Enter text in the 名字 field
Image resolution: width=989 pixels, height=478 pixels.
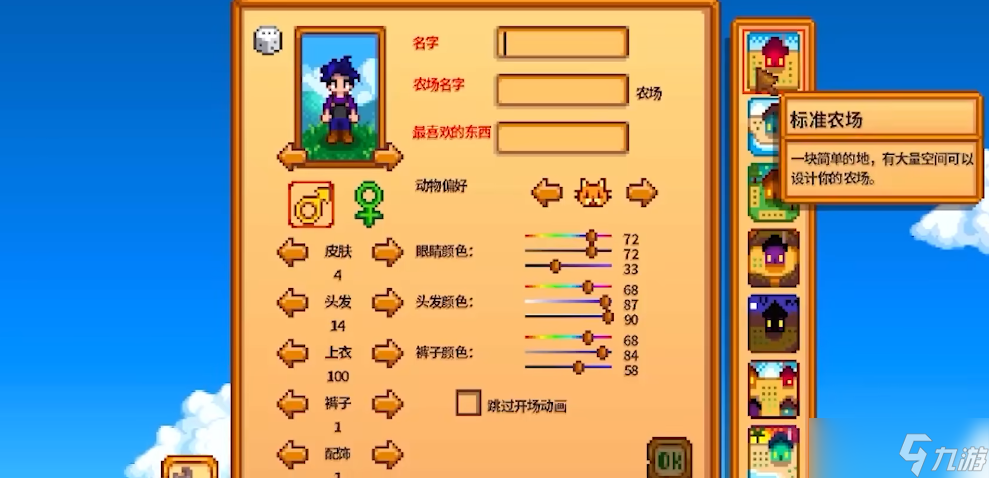(x=563, y=43)
